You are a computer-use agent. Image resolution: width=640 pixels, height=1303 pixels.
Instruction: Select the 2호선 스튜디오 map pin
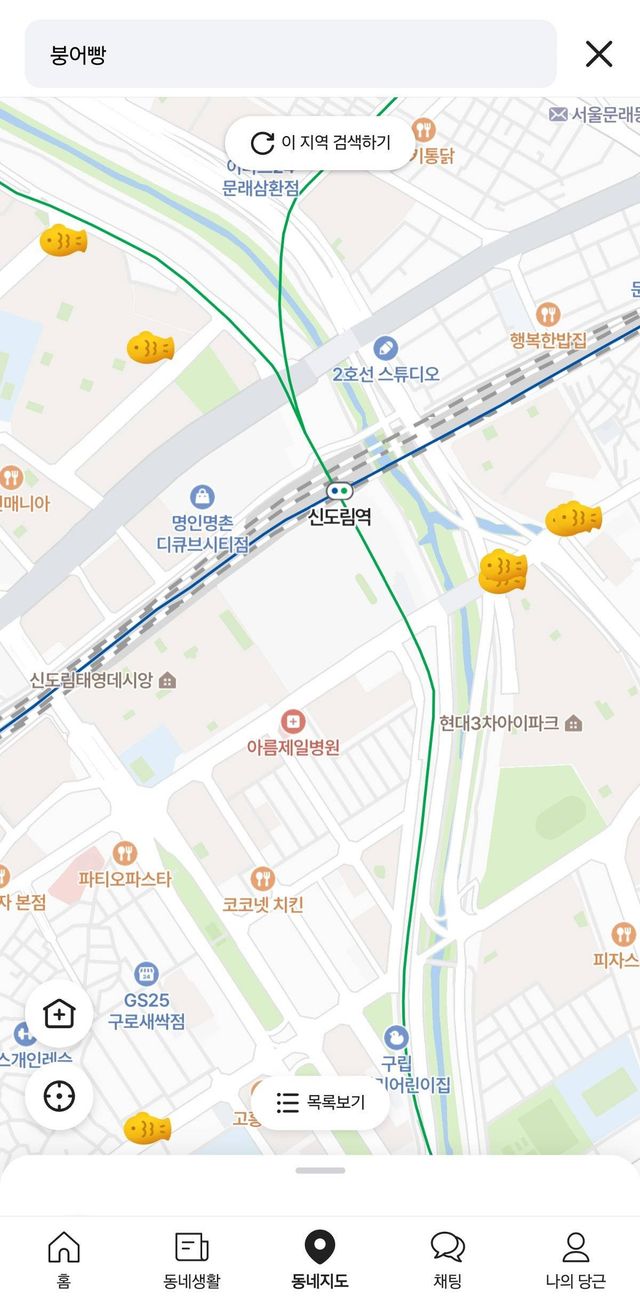pyautogui.click(x=385, y=348)
